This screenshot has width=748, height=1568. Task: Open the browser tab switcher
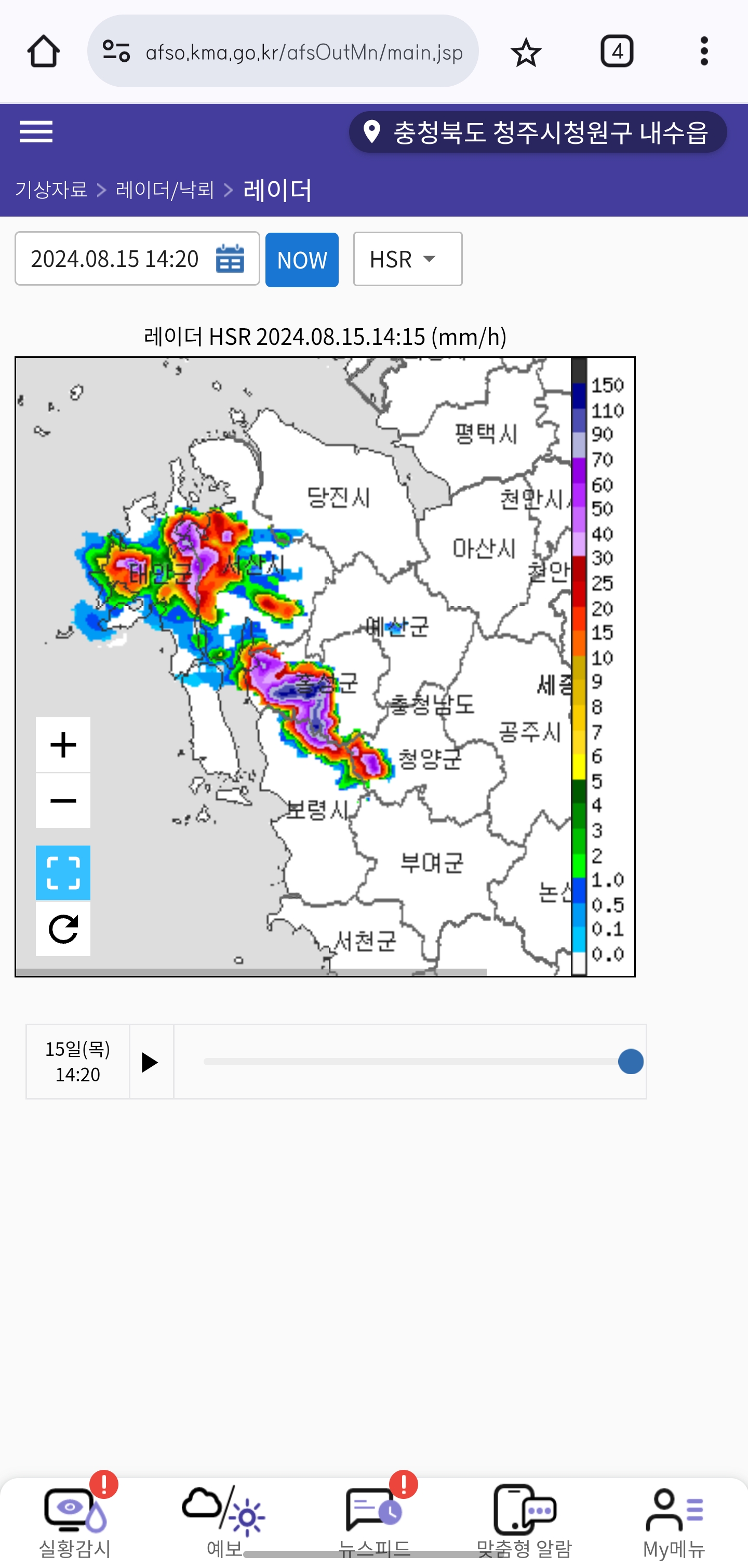(x=617, y=51)
